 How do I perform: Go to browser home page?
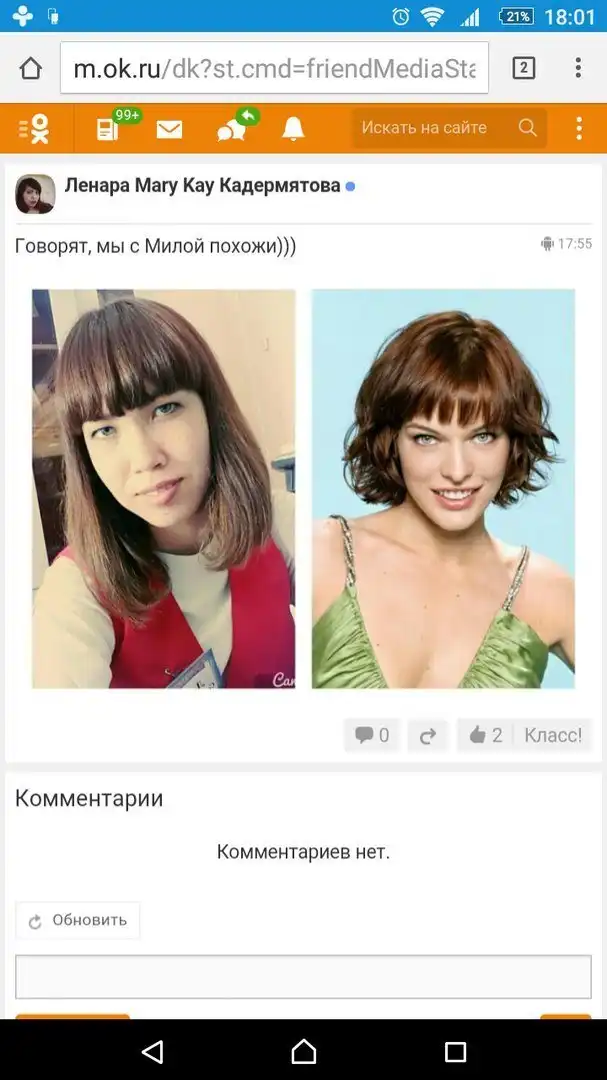click(x=31, y=68)
